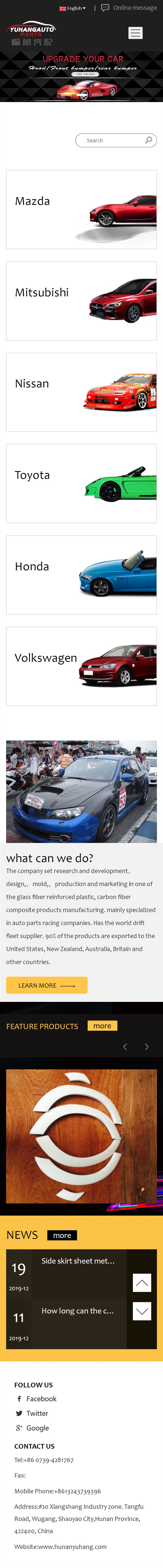Open Side skirt sheet metal news item

(78, 1261)
